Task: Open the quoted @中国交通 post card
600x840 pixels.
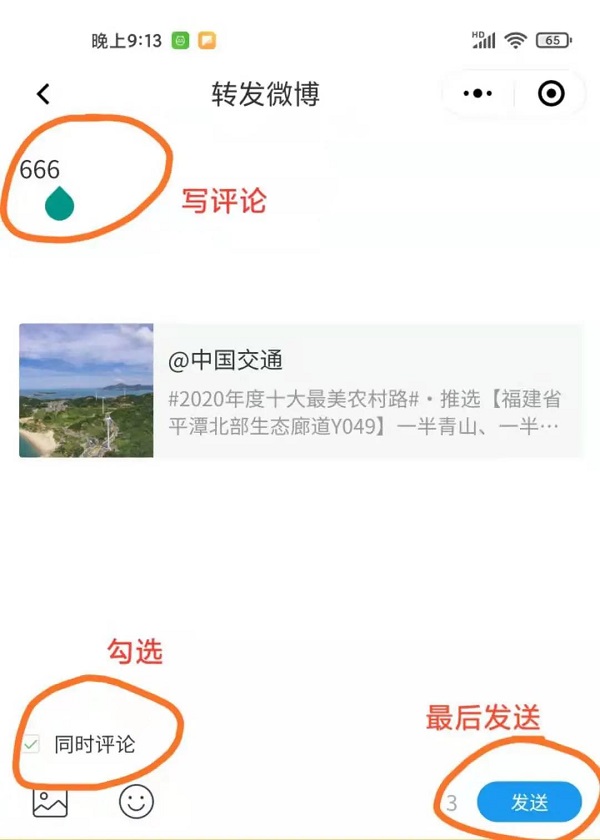Action: 300,390
